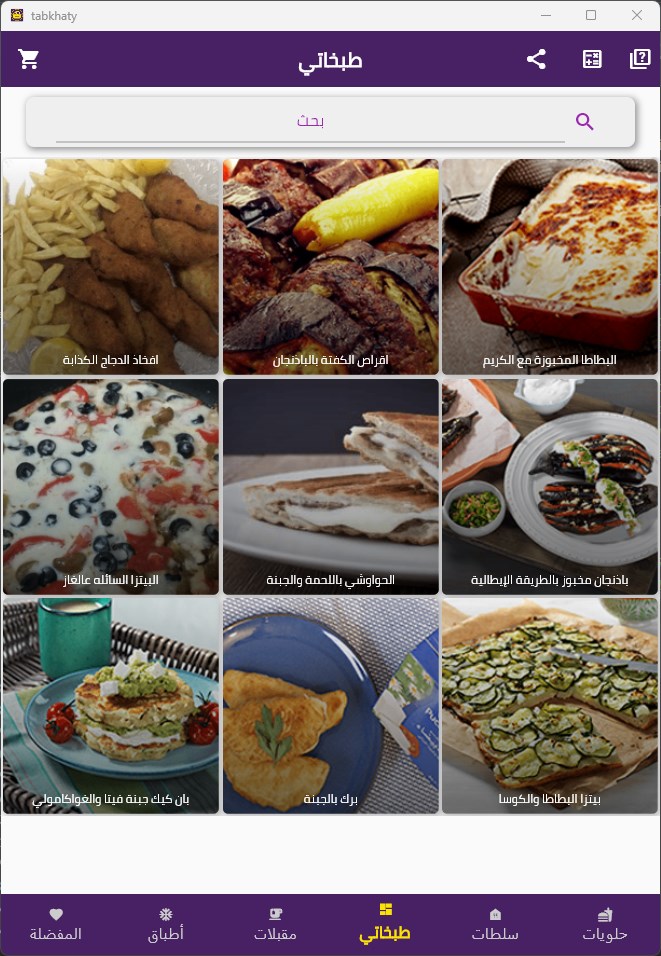Viewport: 661px width, 956px height.
Task: View the بان كيك جبنة فيتا والغواكامولي recipe
Action: tap(111, 706)
